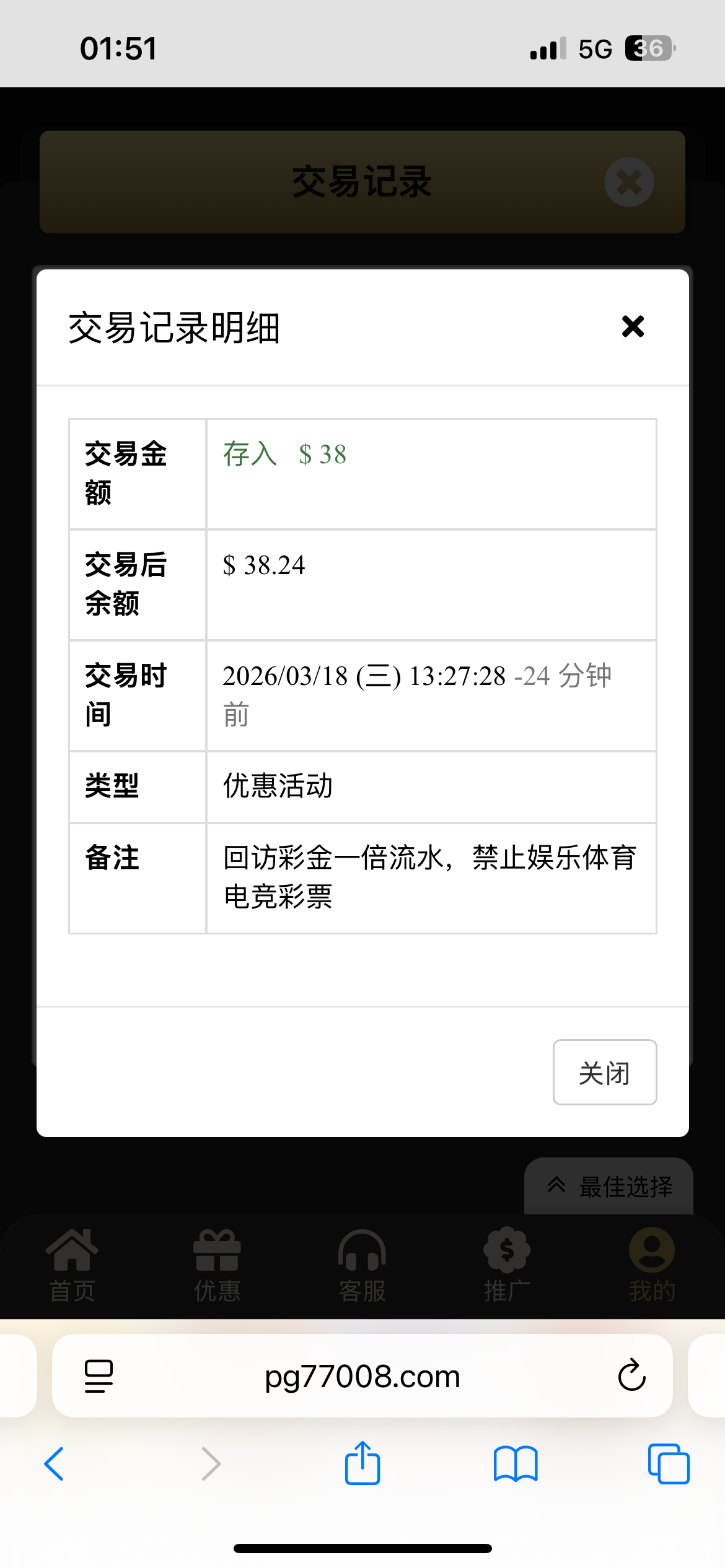Tap the 关闭 button
This screenshot has height=1568, width=725.
(604, 1073)
